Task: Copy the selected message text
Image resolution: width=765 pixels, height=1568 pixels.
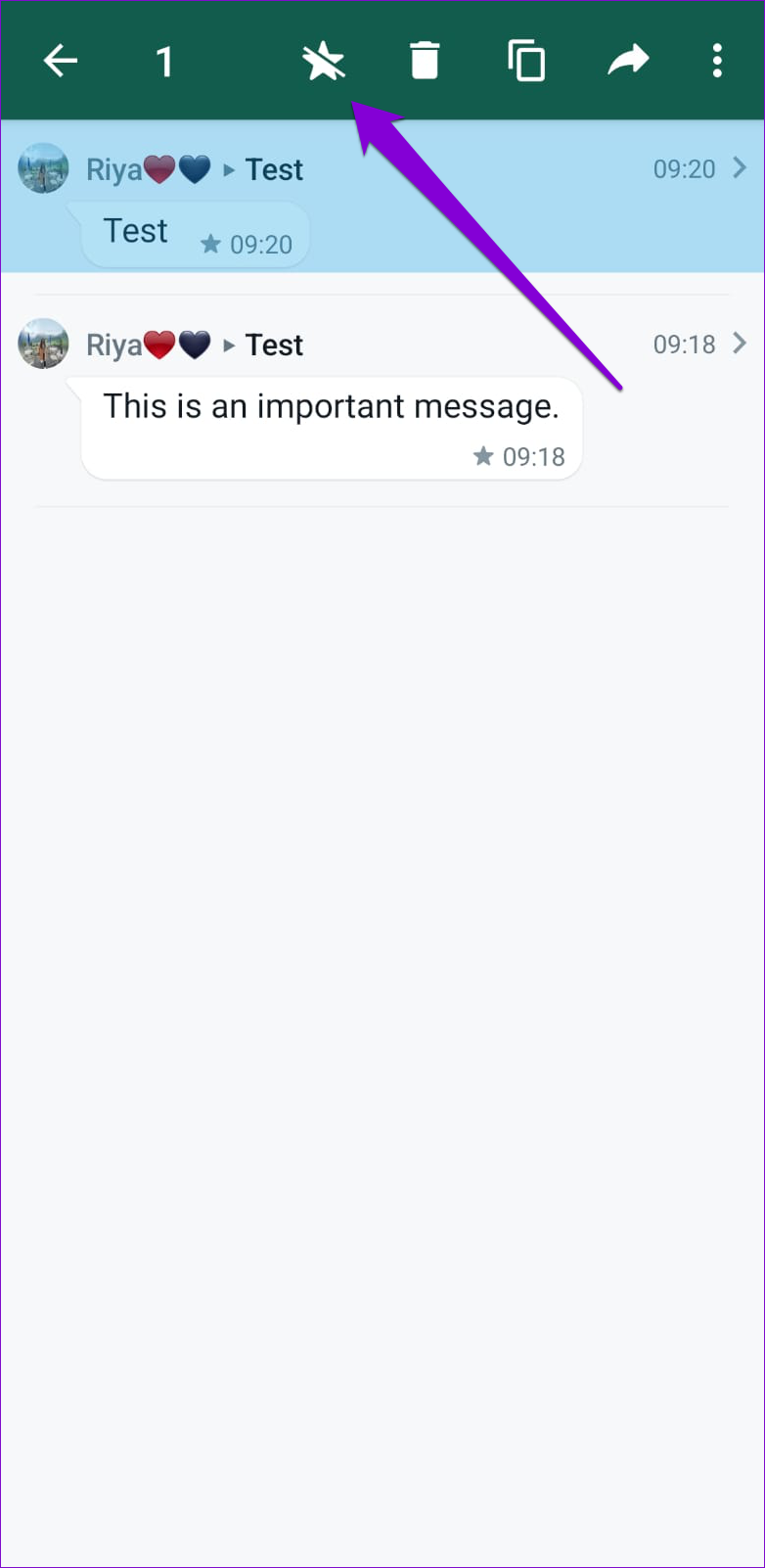Action: (526, 62)
